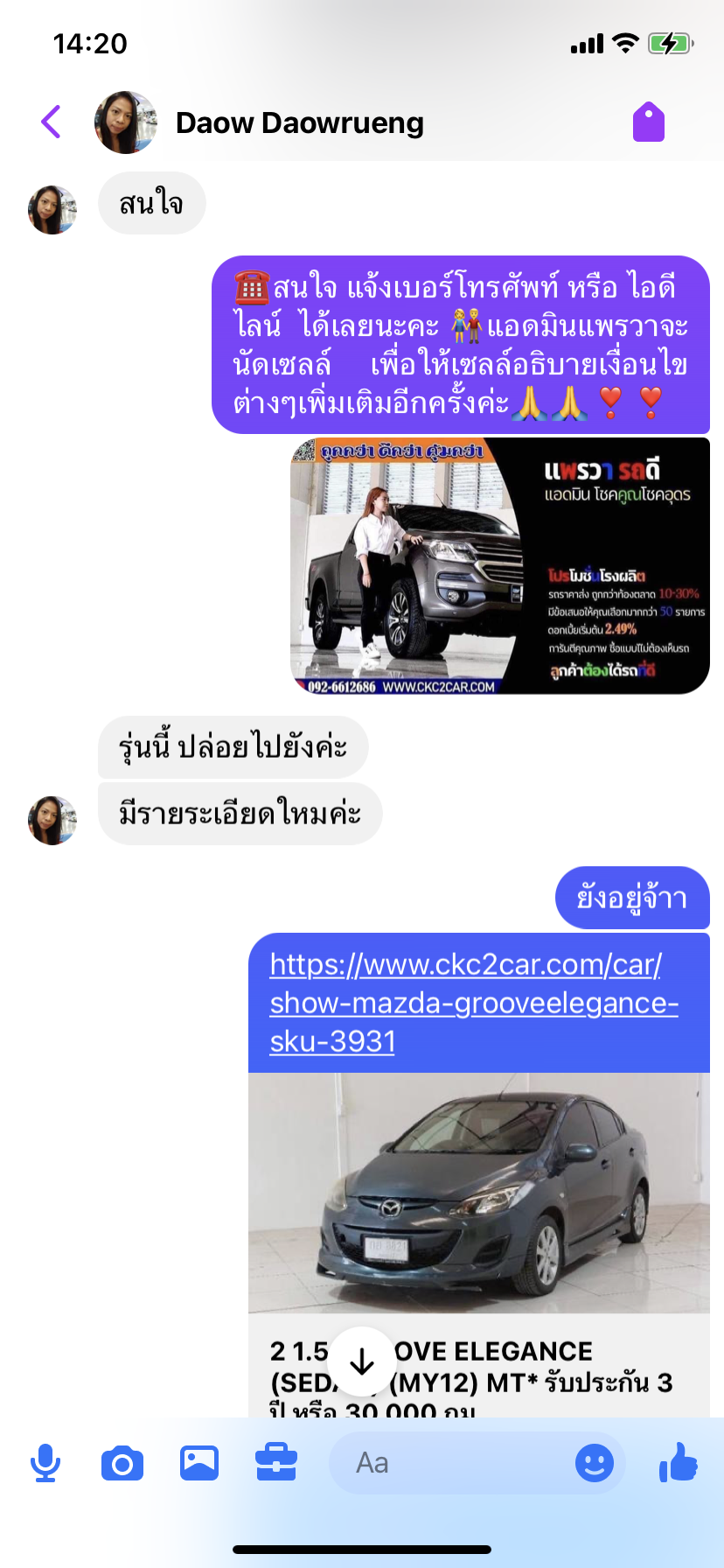The height and width of the screenshot is (1568, 724).
Task: Focus the Aa message input field
Action: 449,1463
